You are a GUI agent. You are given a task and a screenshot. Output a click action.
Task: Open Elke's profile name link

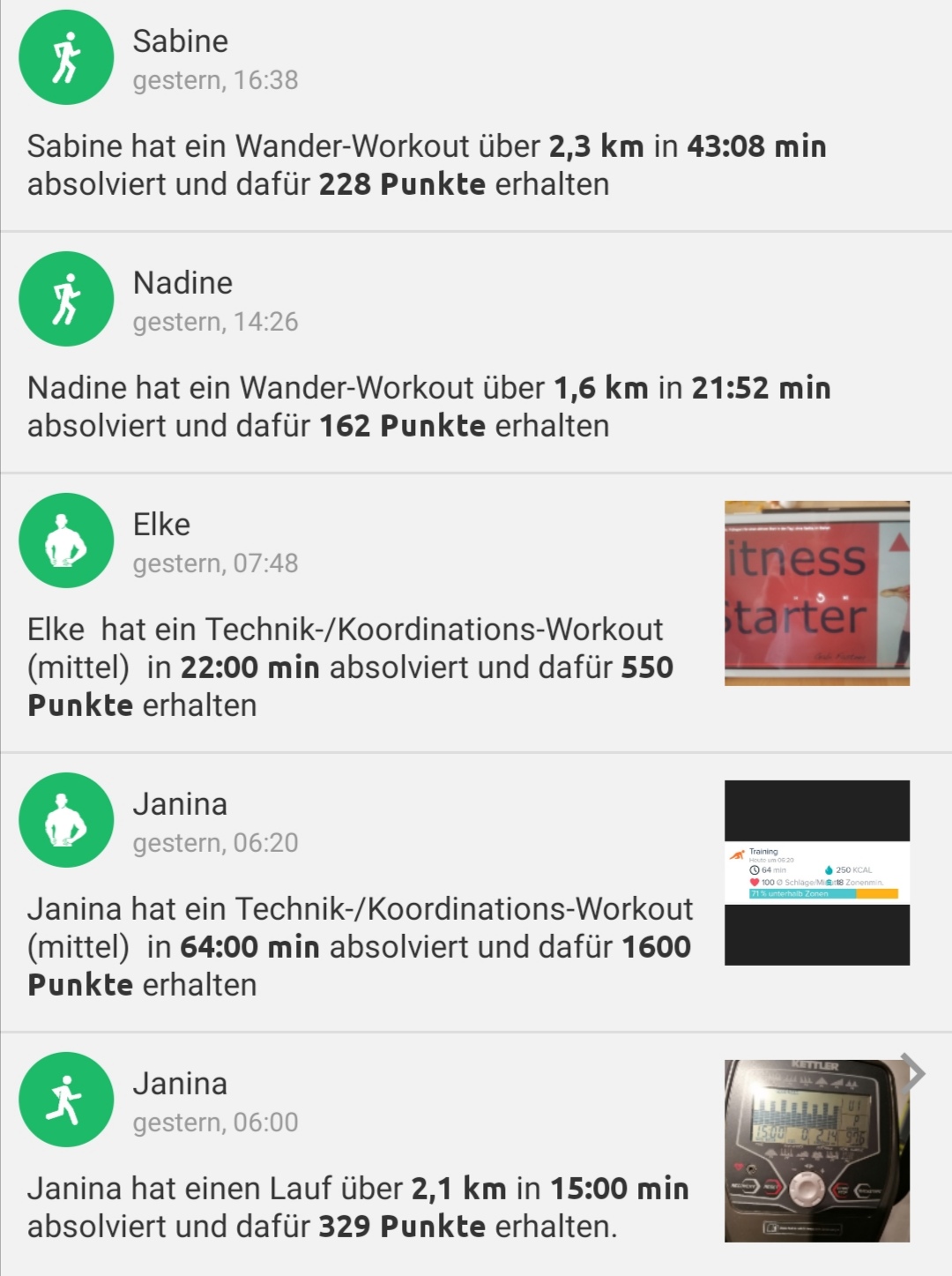pos(162,523)
